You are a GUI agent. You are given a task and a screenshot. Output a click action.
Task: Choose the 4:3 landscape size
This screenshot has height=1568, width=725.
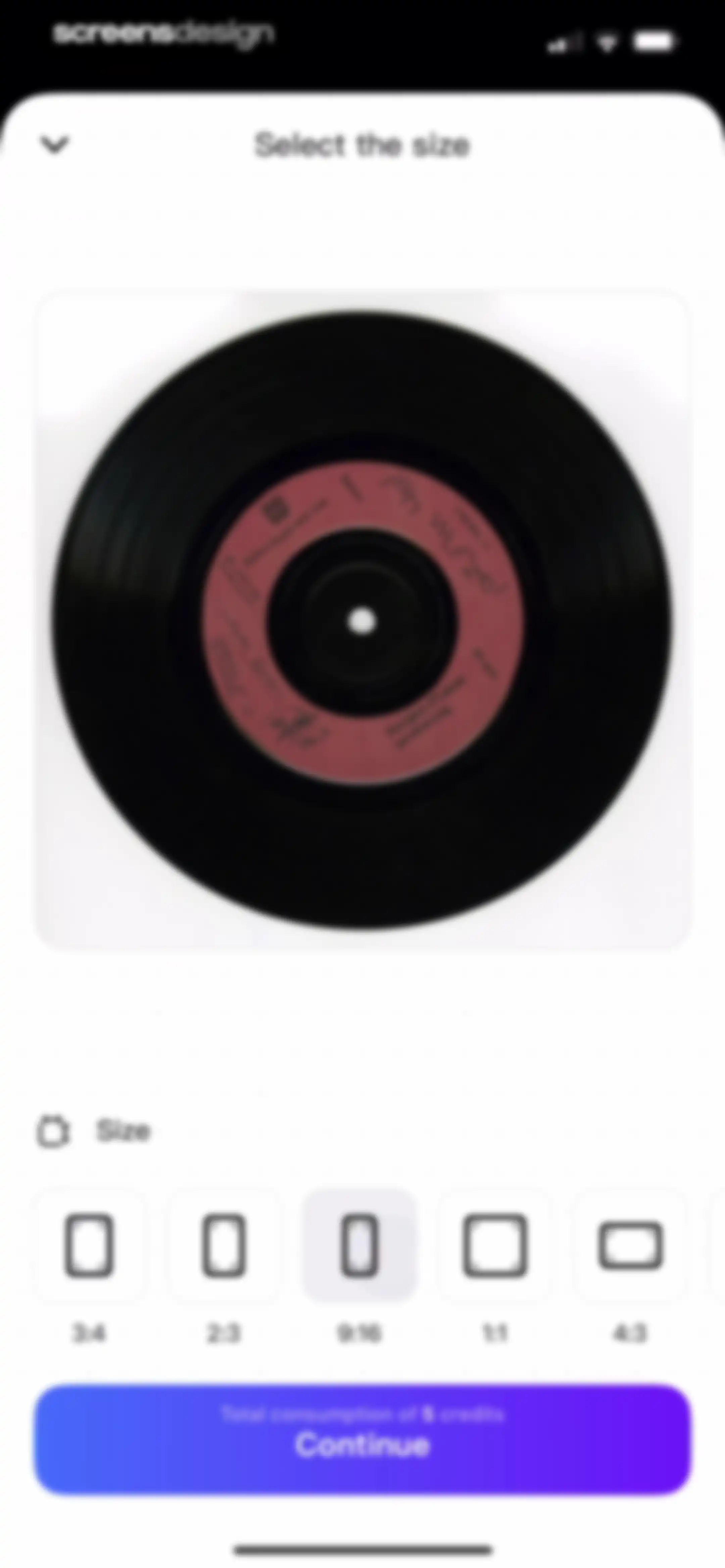click(630, 1245)
